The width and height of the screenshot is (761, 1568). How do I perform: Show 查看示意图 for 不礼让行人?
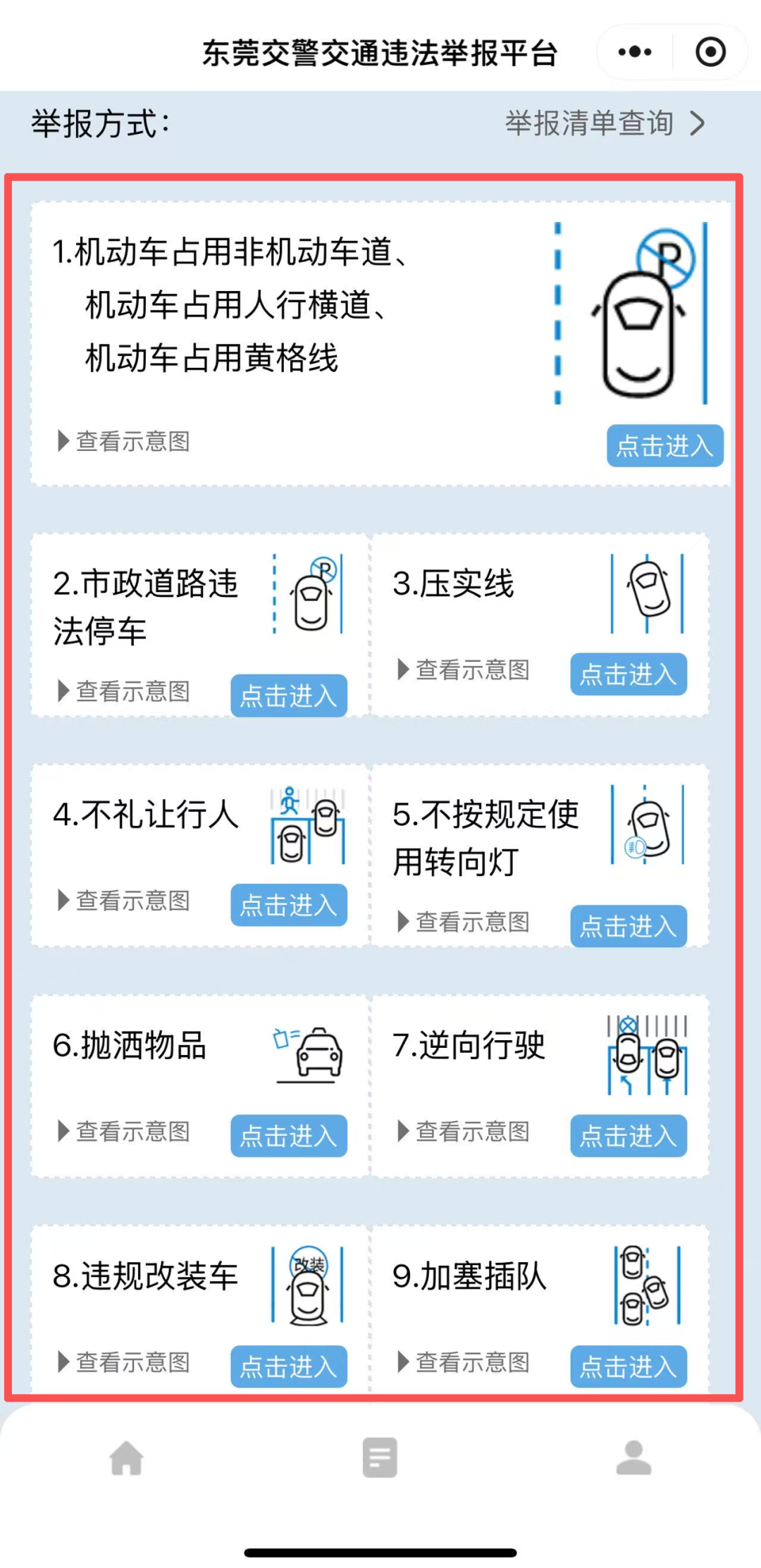pyautogui.click(x=124, y=900)
